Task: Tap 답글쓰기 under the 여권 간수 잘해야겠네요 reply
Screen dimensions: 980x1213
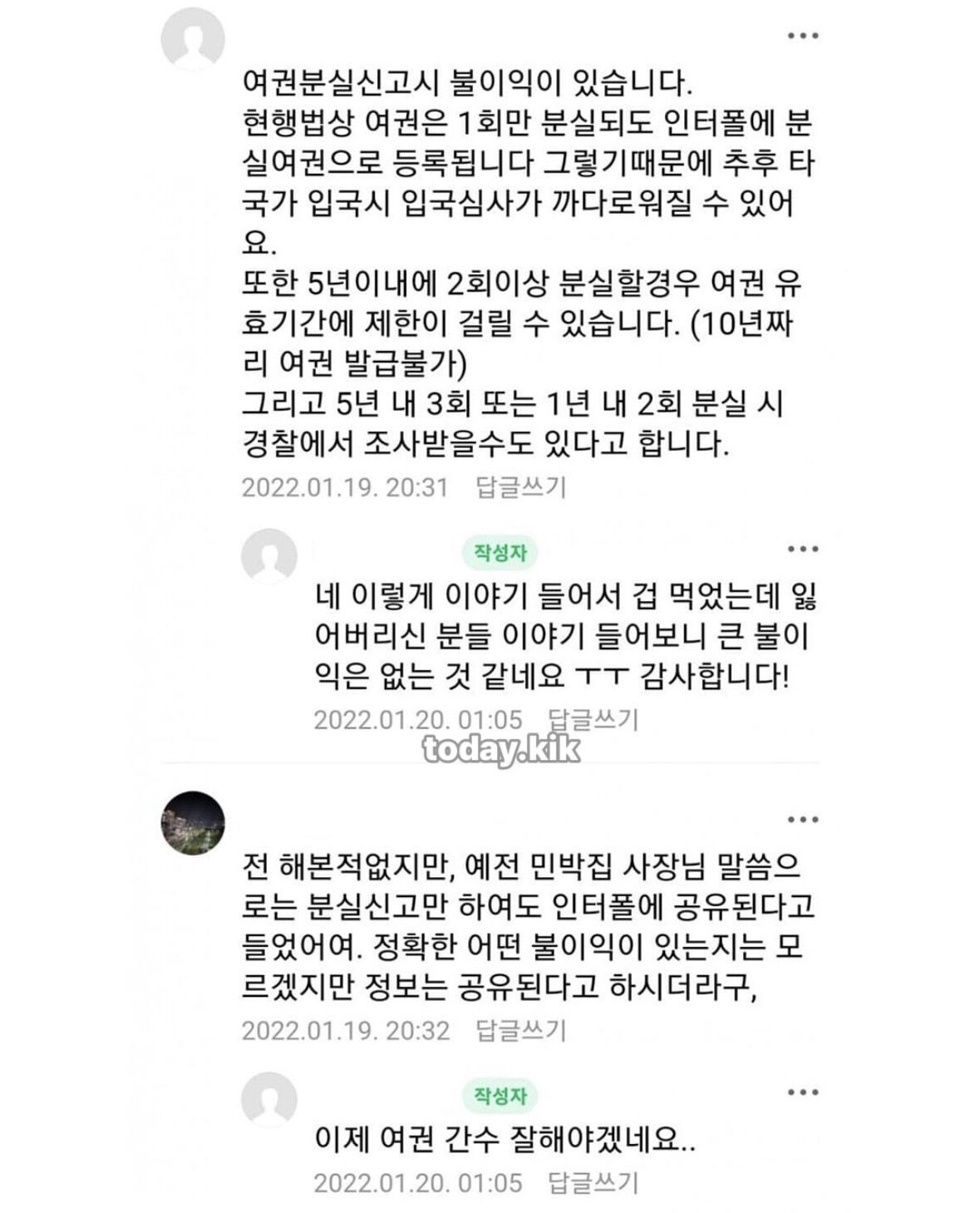Action: 593,1182
